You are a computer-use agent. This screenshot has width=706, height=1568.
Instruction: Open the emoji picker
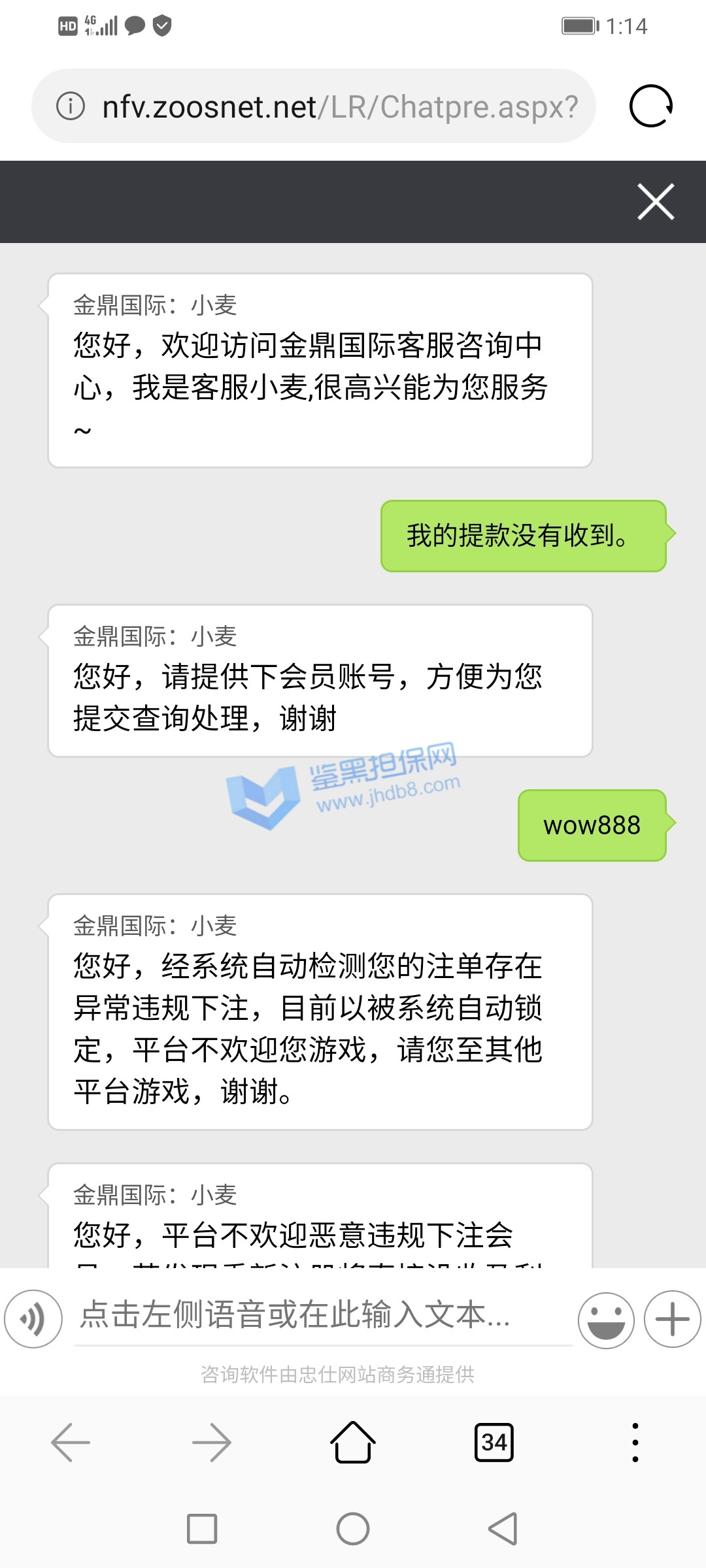point(606,1320)
